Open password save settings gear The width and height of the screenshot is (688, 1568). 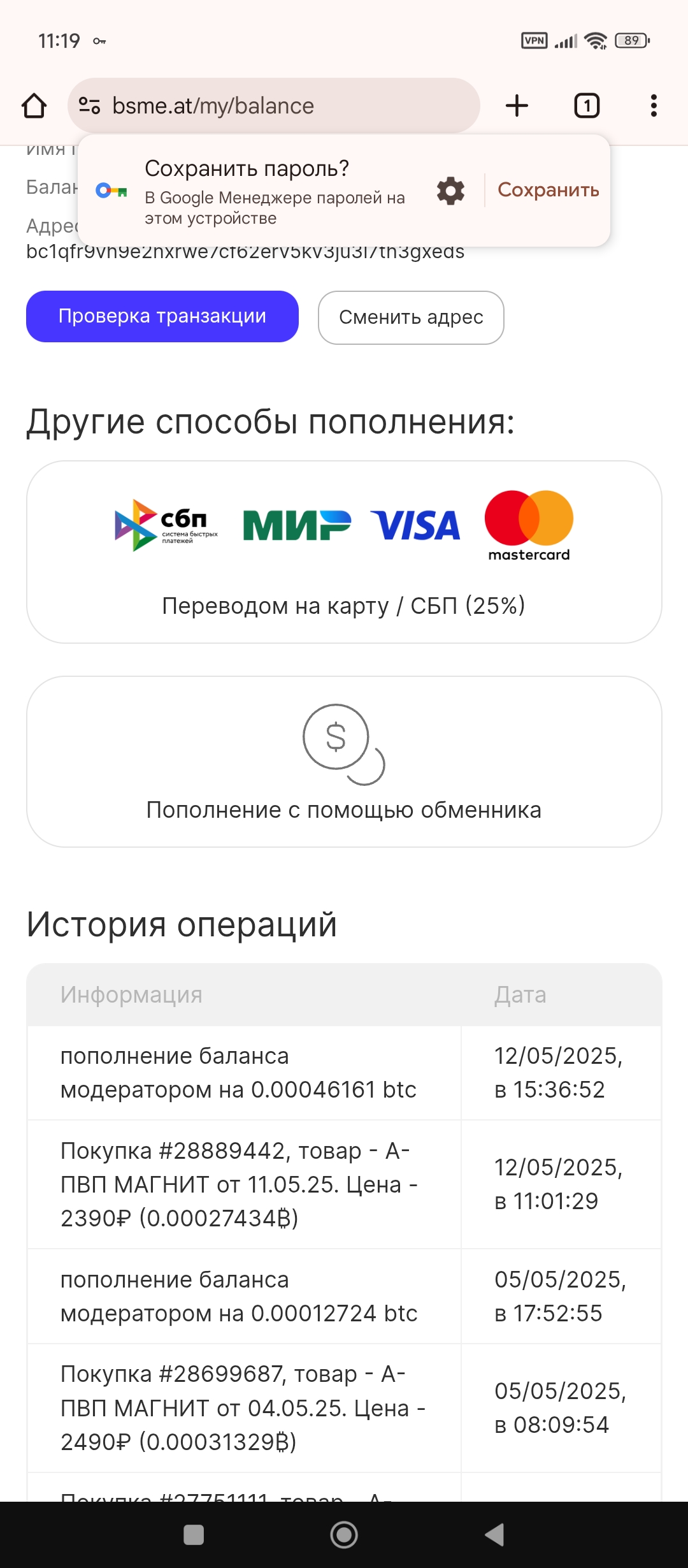[x=450, y=191]
